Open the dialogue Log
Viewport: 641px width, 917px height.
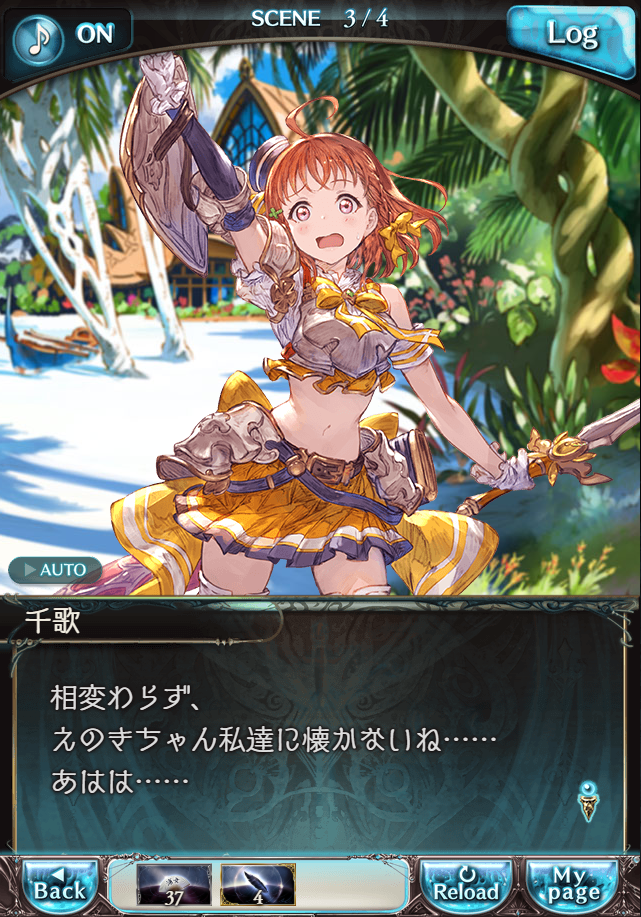[x=571, y=35]
